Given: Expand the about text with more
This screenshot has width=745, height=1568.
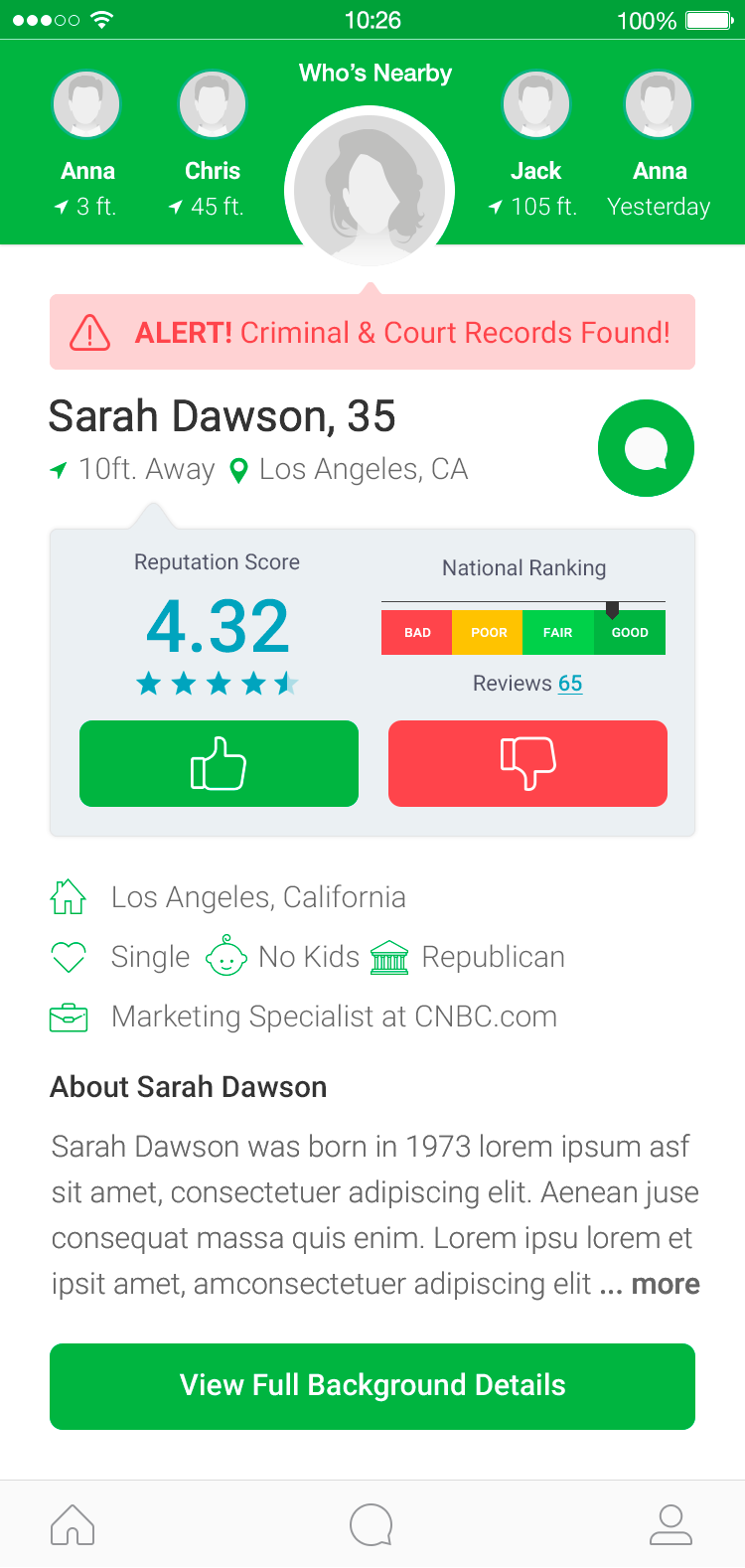Looking at the screenshot, I should (x=666, y=1284).
